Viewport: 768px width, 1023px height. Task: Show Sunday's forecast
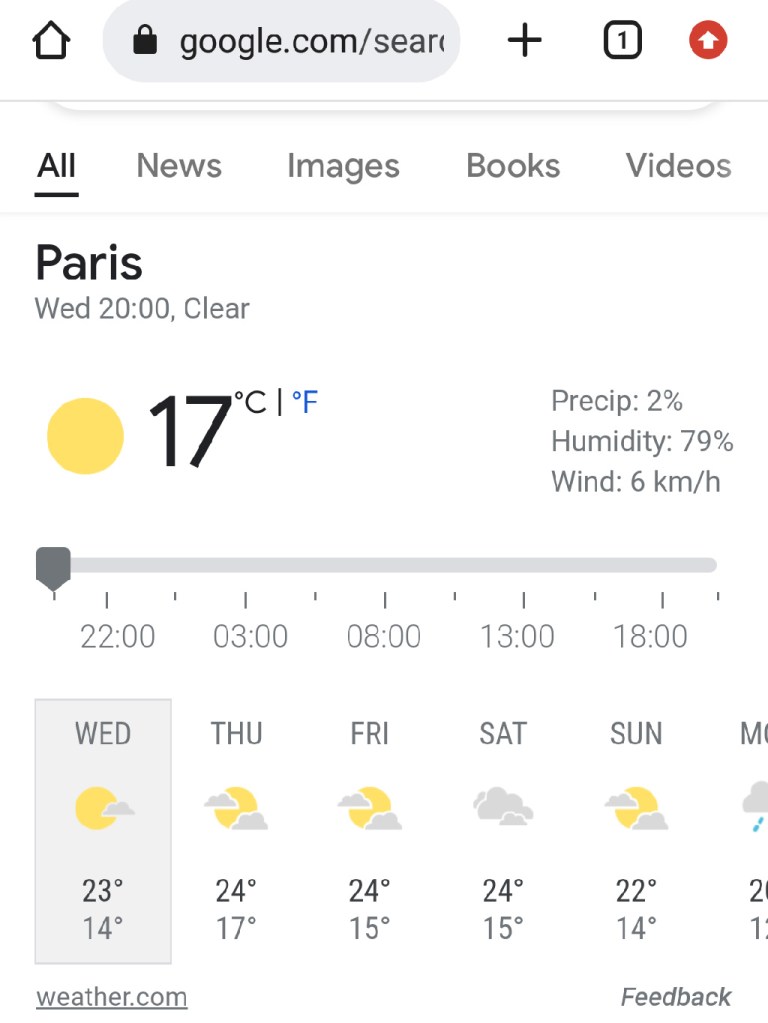[636, 830]
